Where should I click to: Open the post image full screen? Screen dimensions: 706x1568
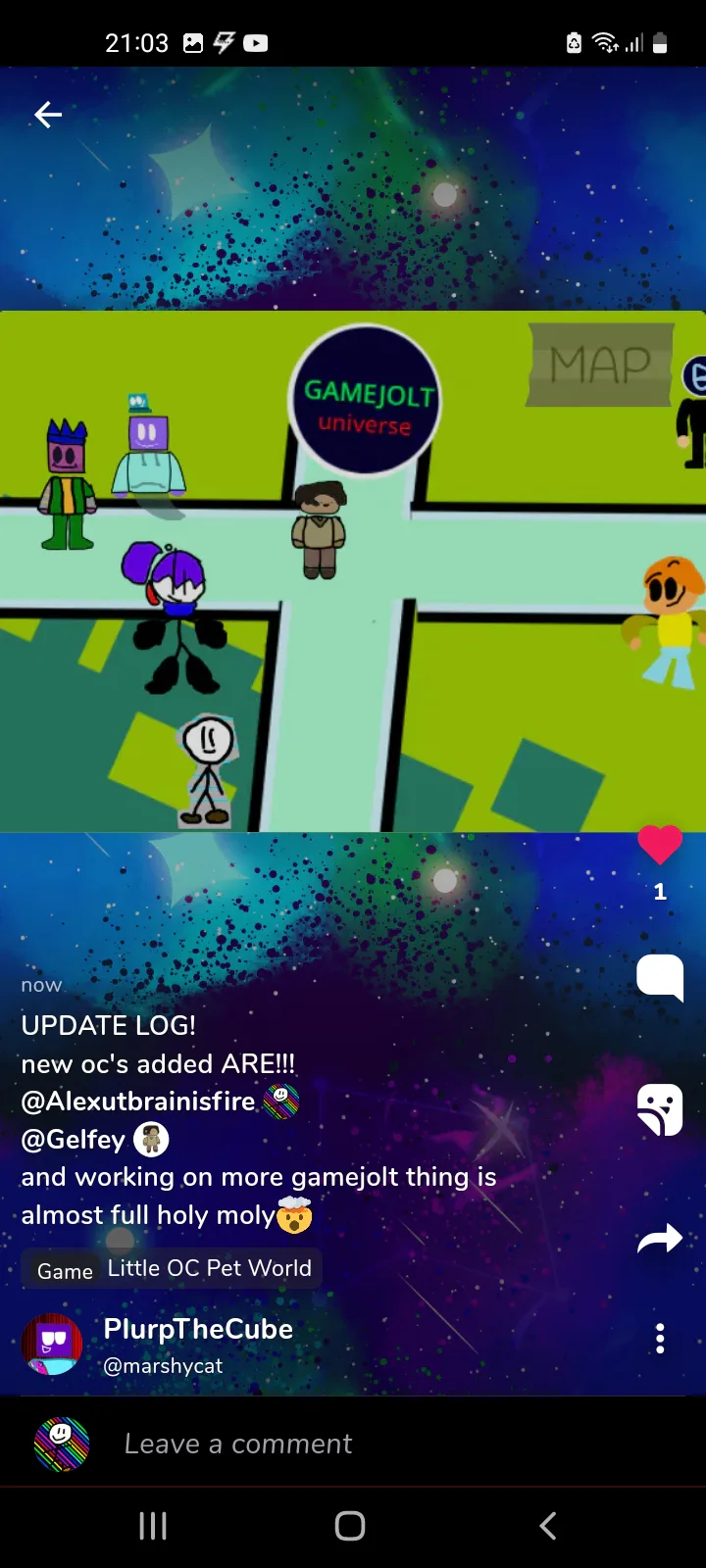tap(353, 571)
